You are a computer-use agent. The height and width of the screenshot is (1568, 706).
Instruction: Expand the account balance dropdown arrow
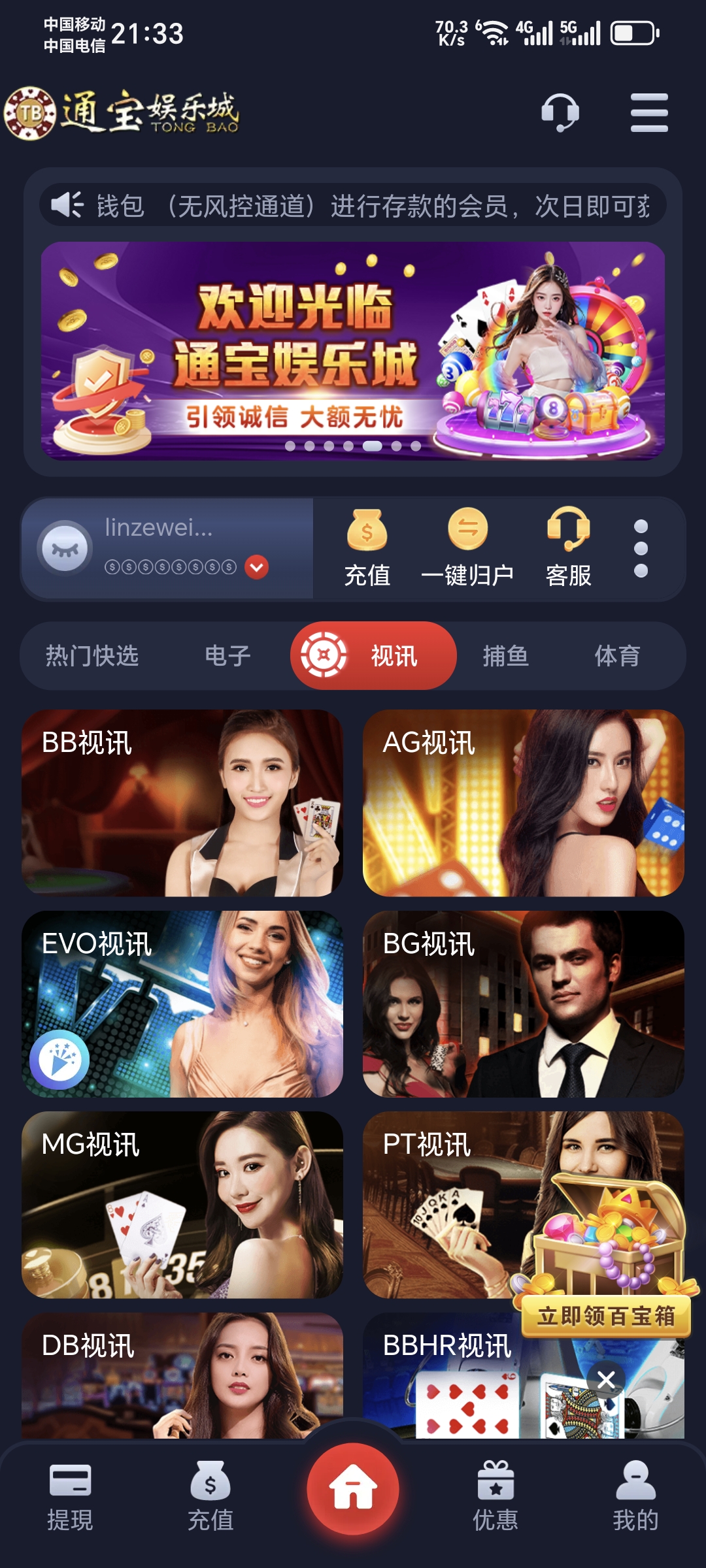[257, 567]
